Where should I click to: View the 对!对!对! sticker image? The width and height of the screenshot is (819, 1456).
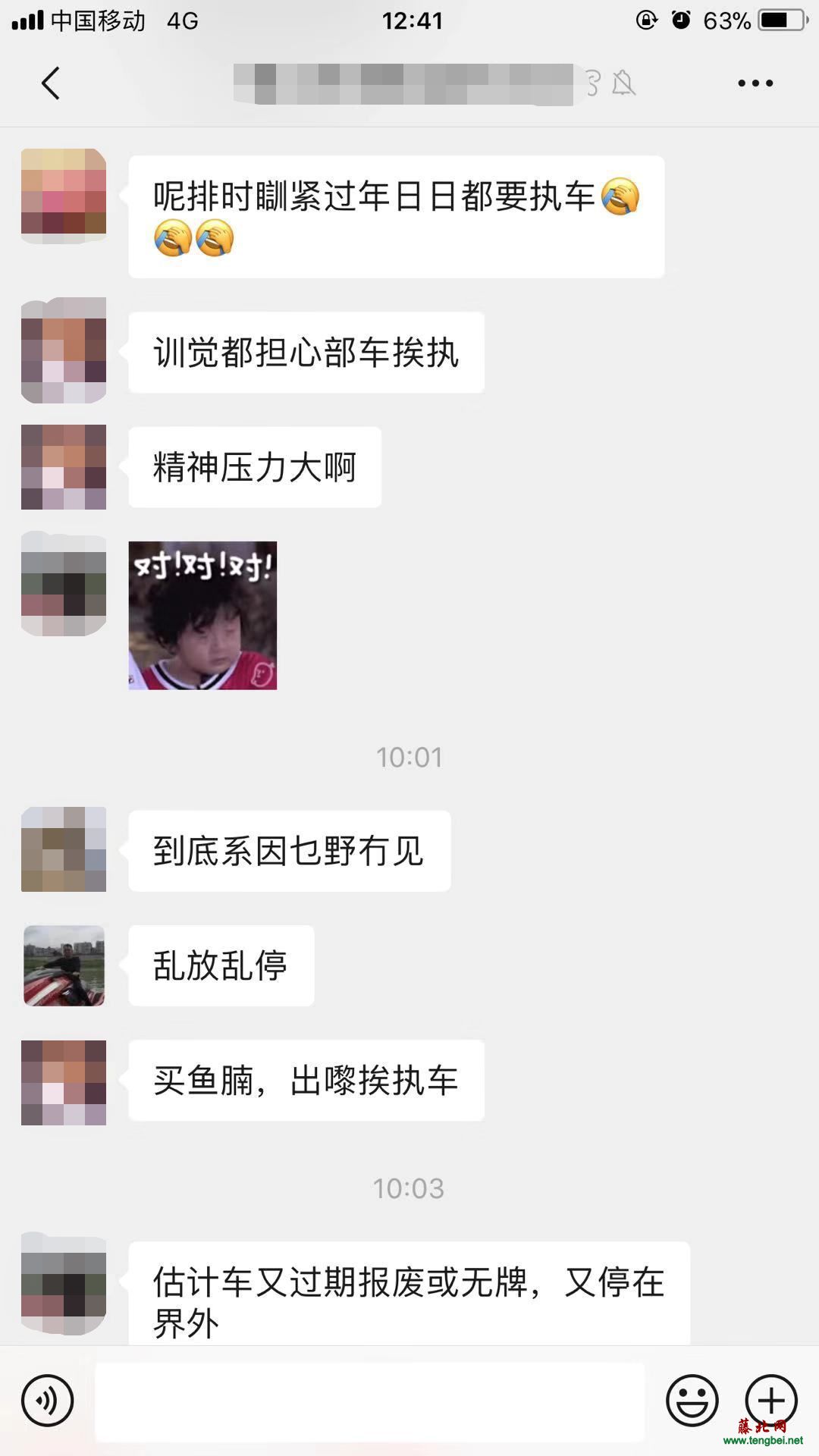pyautogui.click(x=202, y=615)
